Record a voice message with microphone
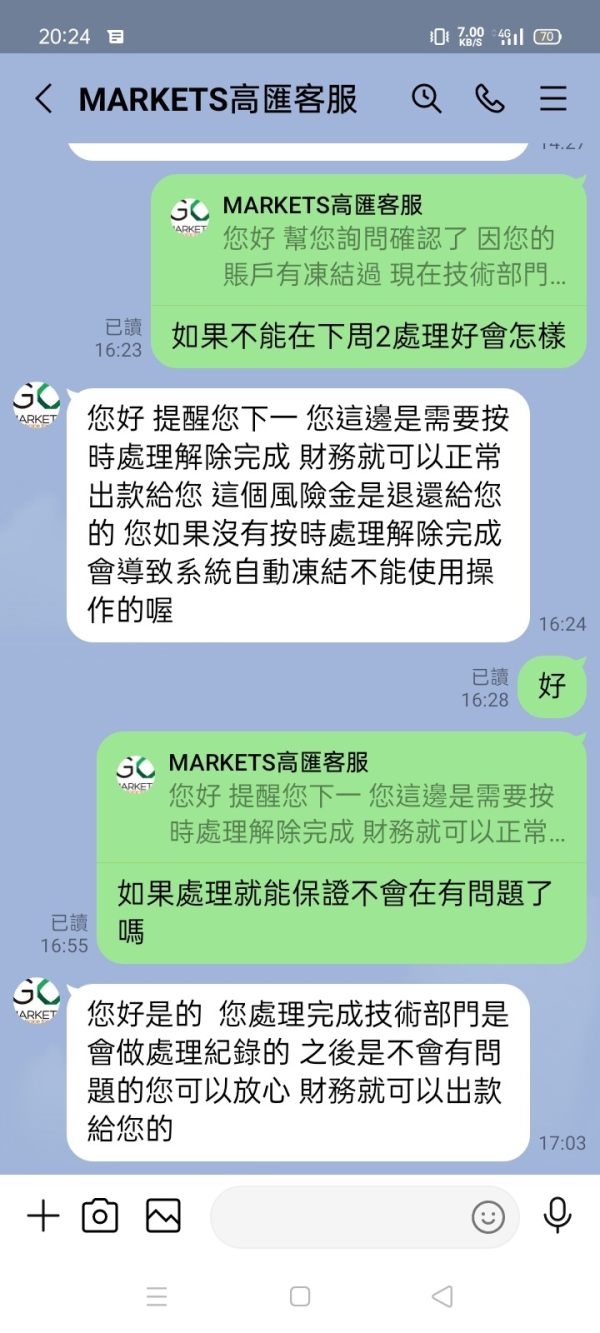This screenshot has height=1333, width=600. tap(557, 1215)
